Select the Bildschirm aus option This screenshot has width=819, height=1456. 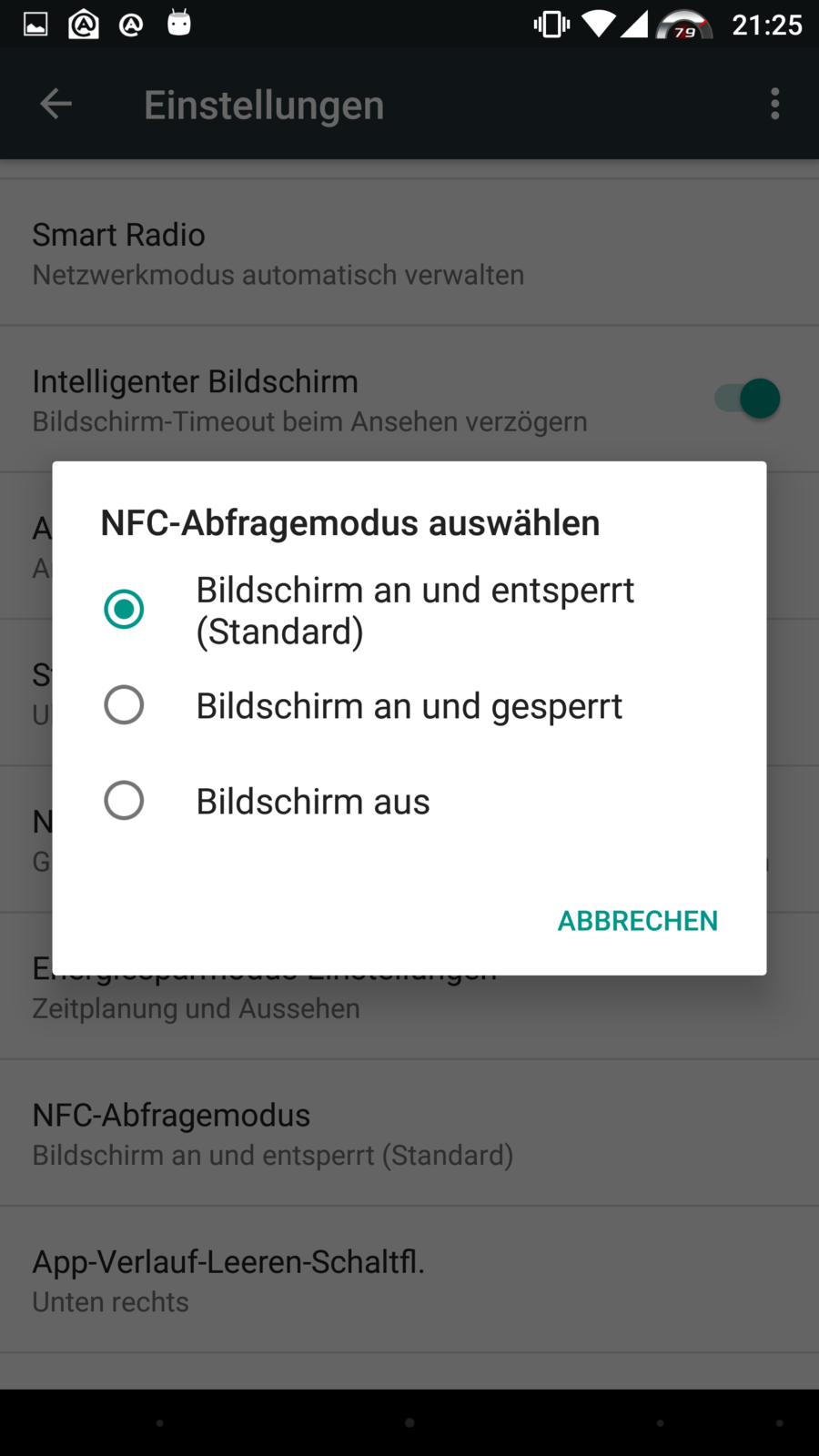124,801
